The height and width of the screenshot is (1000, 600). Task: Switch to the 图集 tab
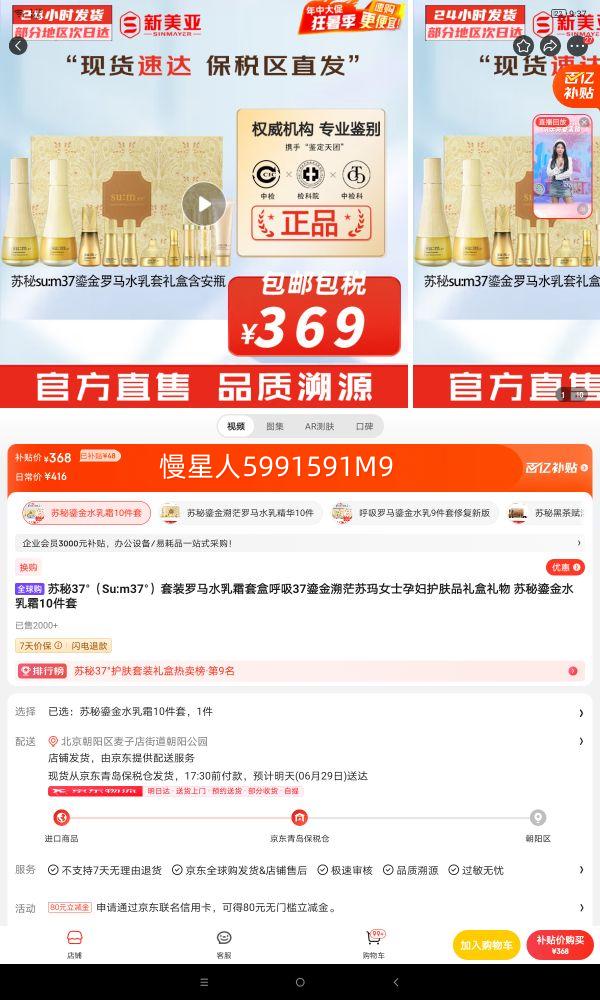[274, 426]
